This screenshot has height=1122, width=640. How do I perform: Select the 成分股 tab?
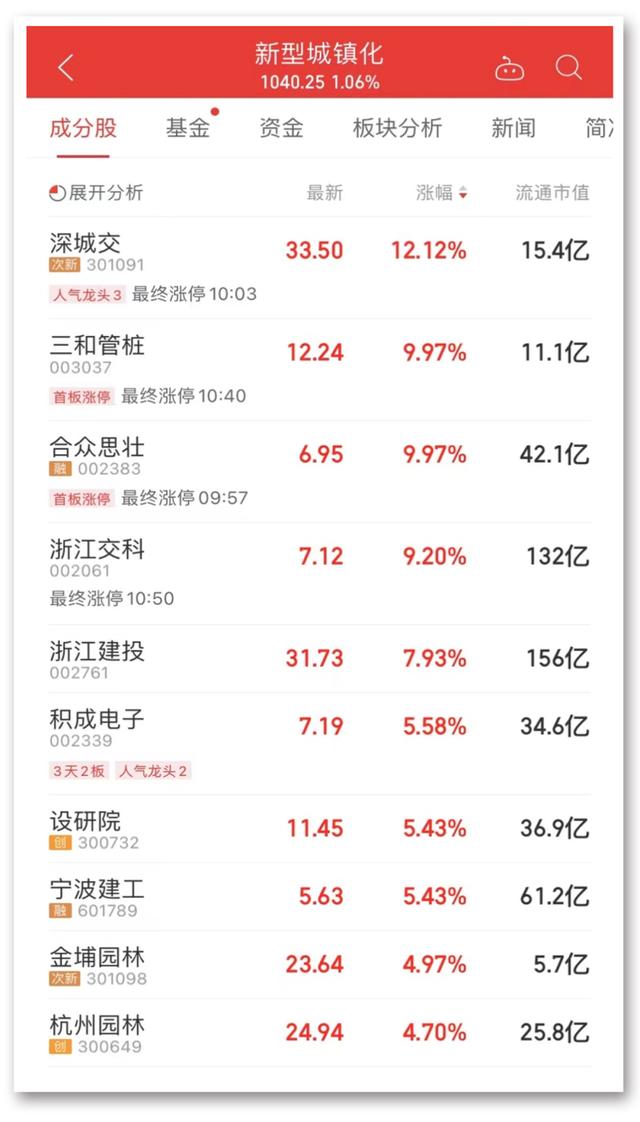[83, 128]
